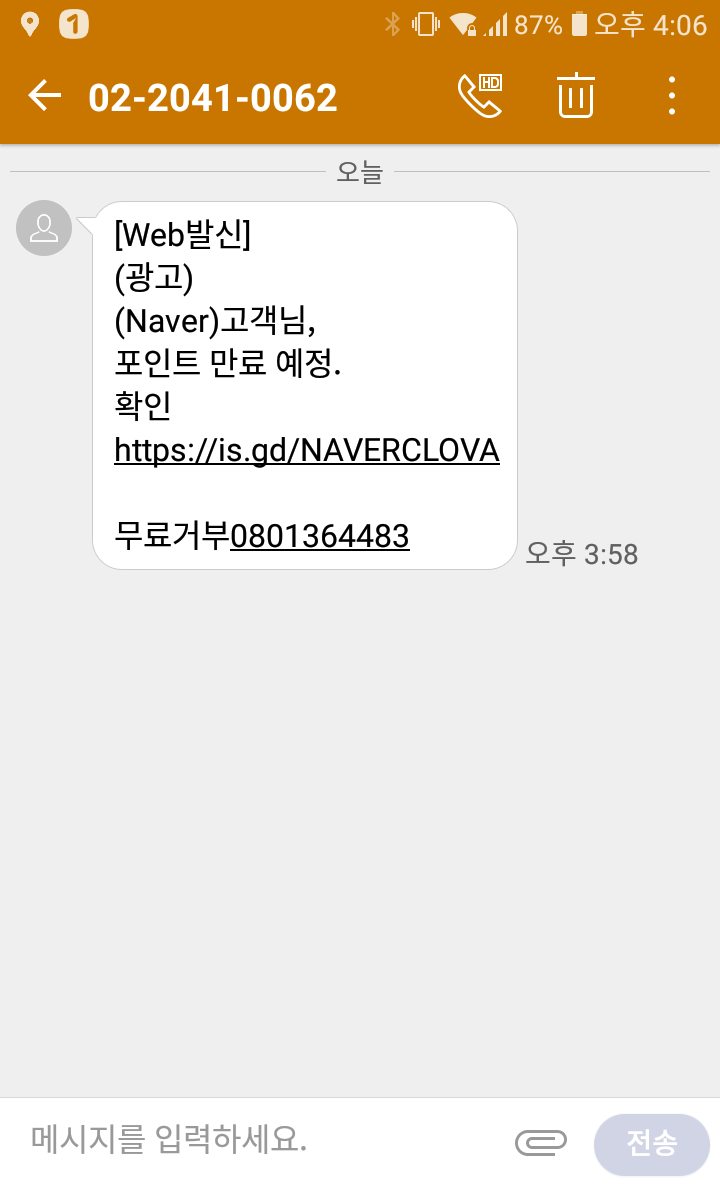Open the sender's contact avatar
The height and width of the screenshot is (1187, 720).
[44, 228]
